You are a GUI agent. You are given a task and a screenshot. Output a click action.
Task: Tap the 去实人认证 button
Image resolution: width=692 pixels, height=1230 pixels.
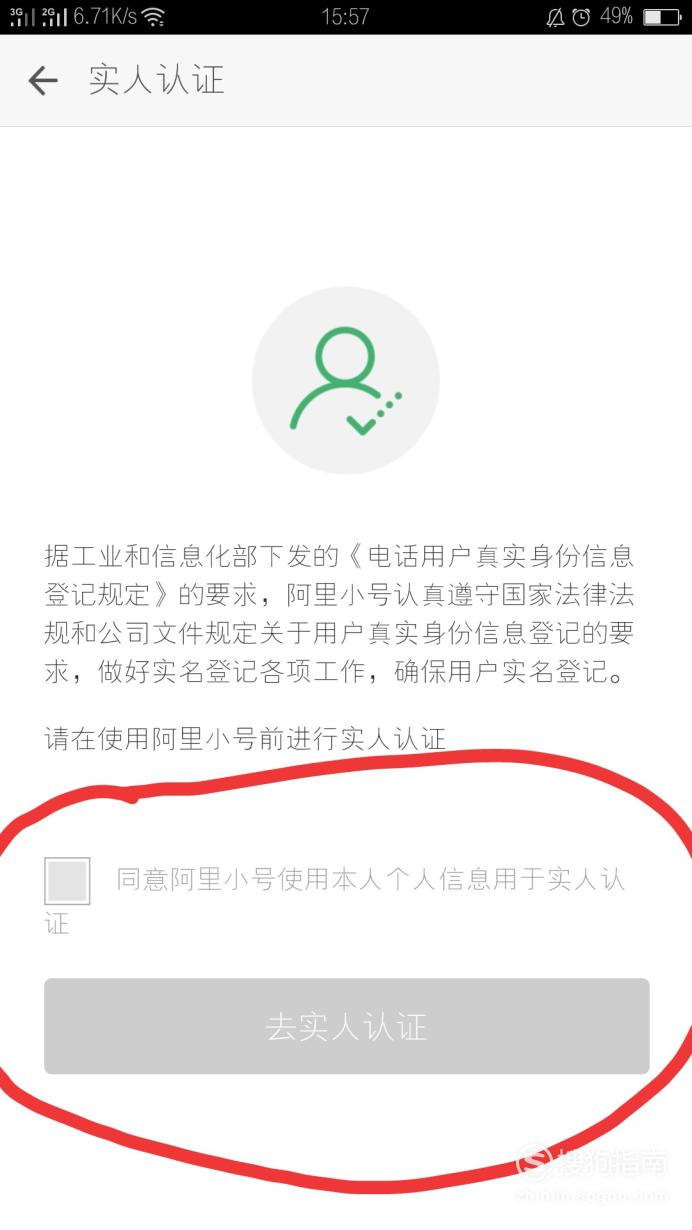346,1026
